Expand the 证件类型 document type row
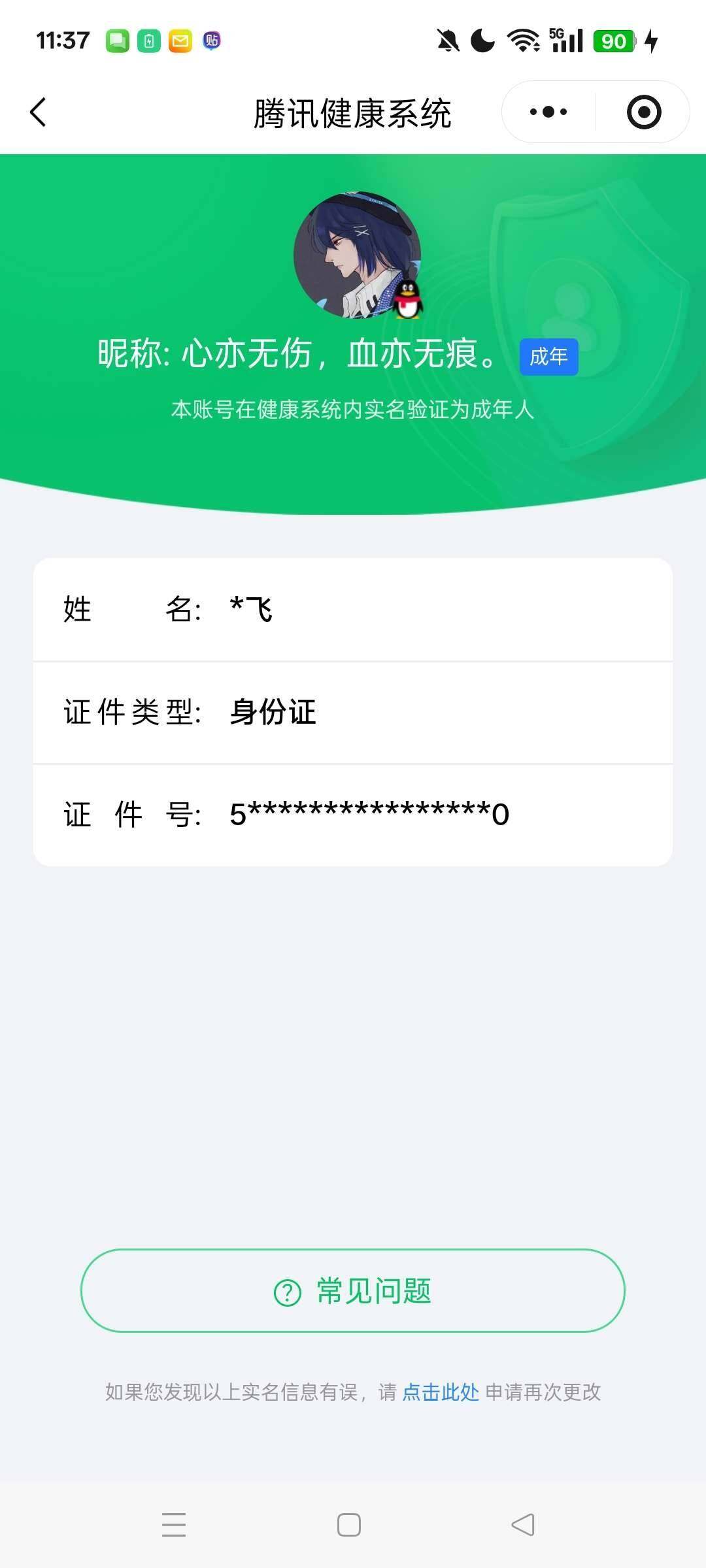Viewport: 706px width, 1568px height. click(x=353, y=713)
